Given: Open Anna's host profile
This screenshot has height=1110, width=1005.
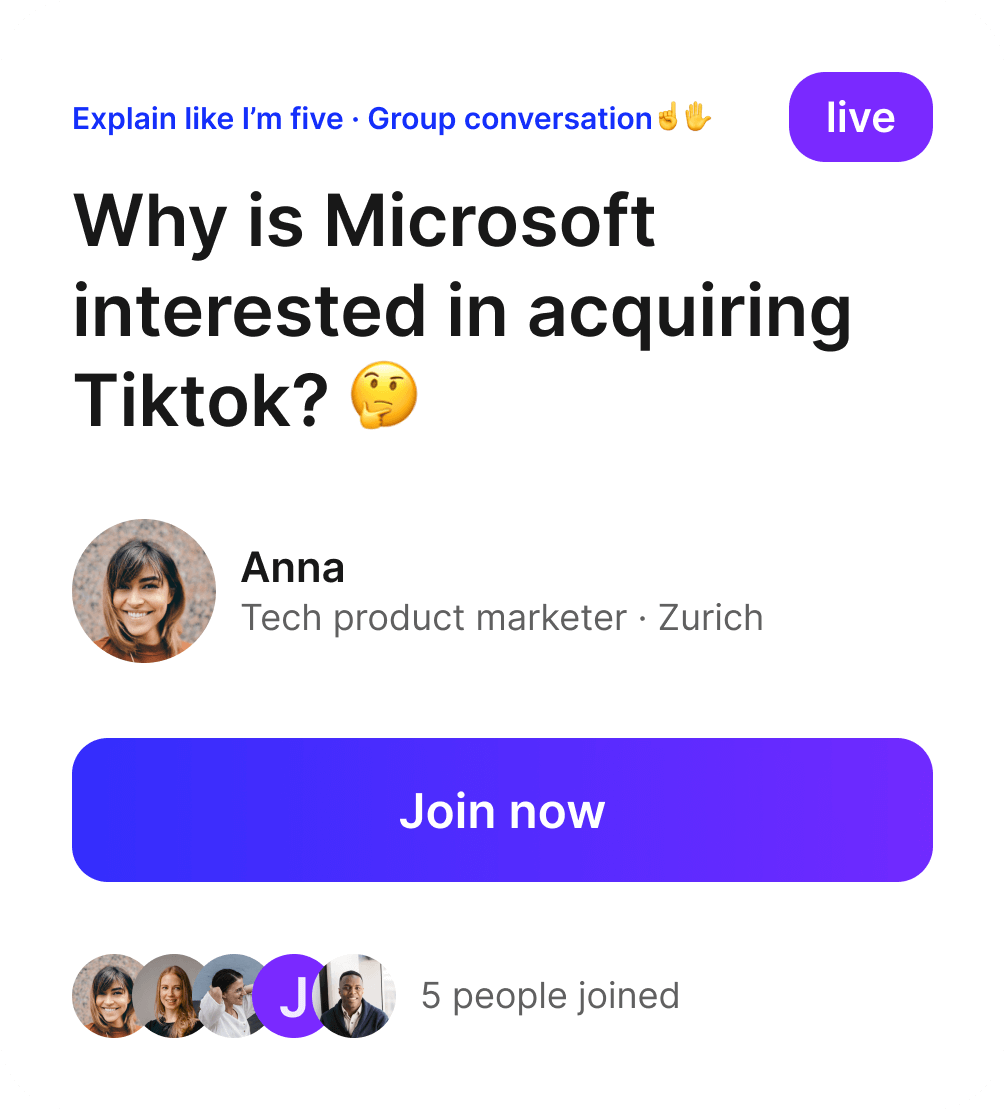Looking at the screenshot, I should point(144,591).
